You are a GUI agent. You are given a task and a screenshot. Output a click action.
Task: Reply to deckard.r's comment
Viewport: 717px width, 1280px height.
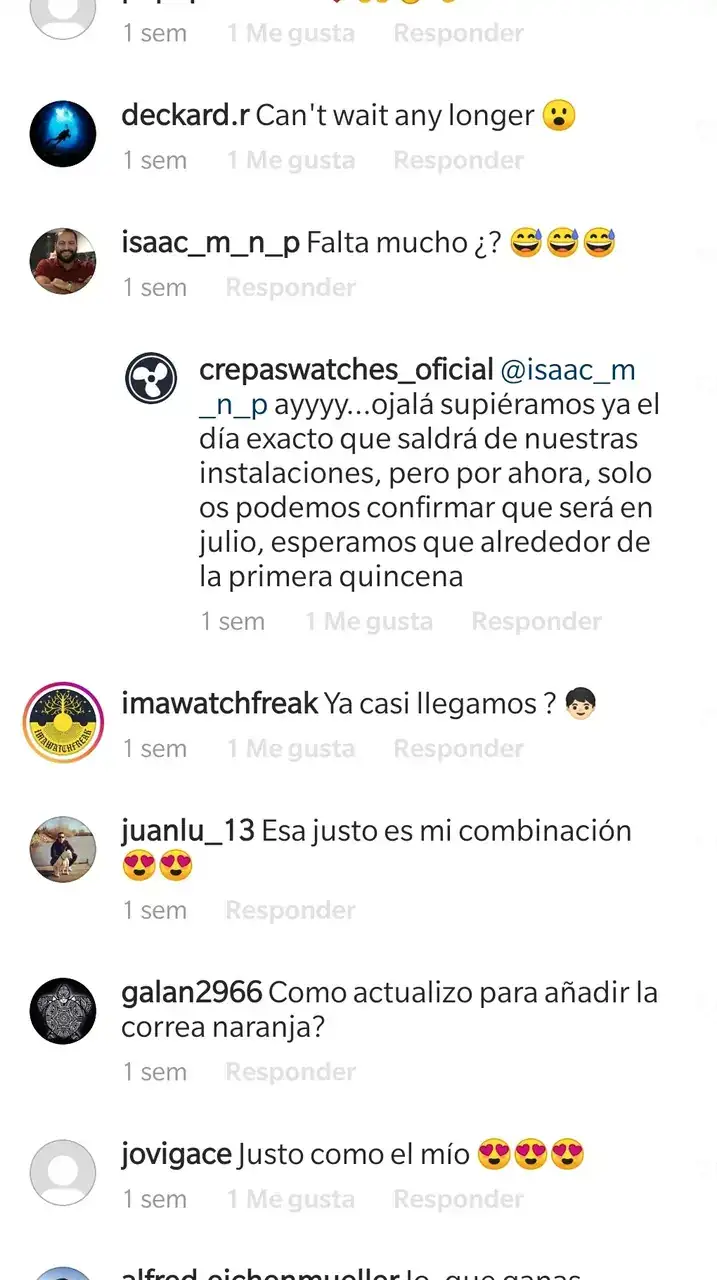(458, 160)
